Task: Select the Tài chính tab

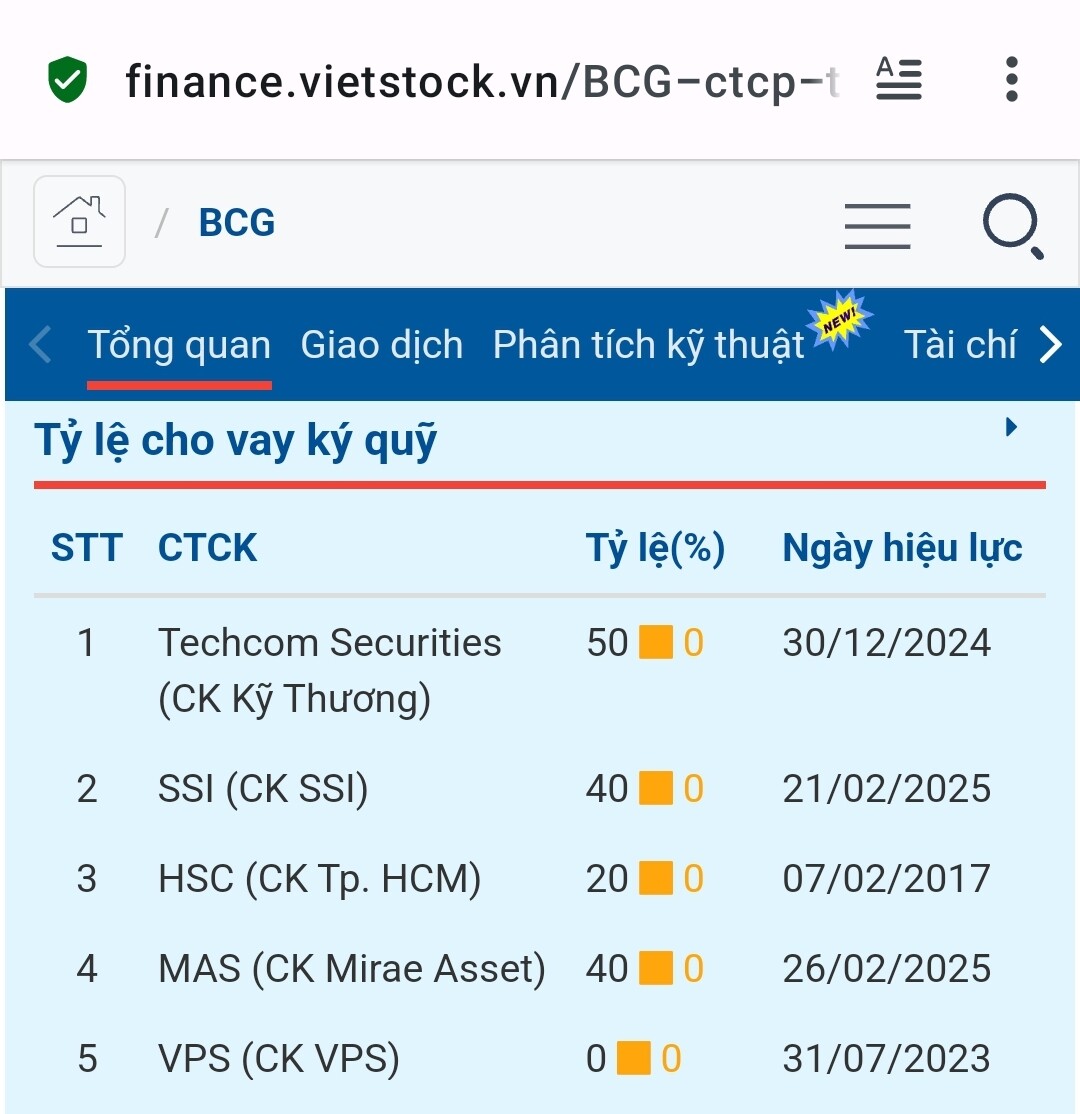Action: (x=960, y=346)
